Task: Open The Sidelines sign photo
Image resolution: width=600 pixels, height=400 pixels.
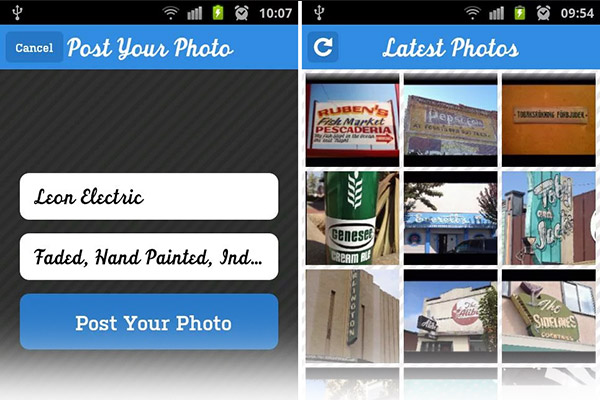Action: click(x=549, y=314)
